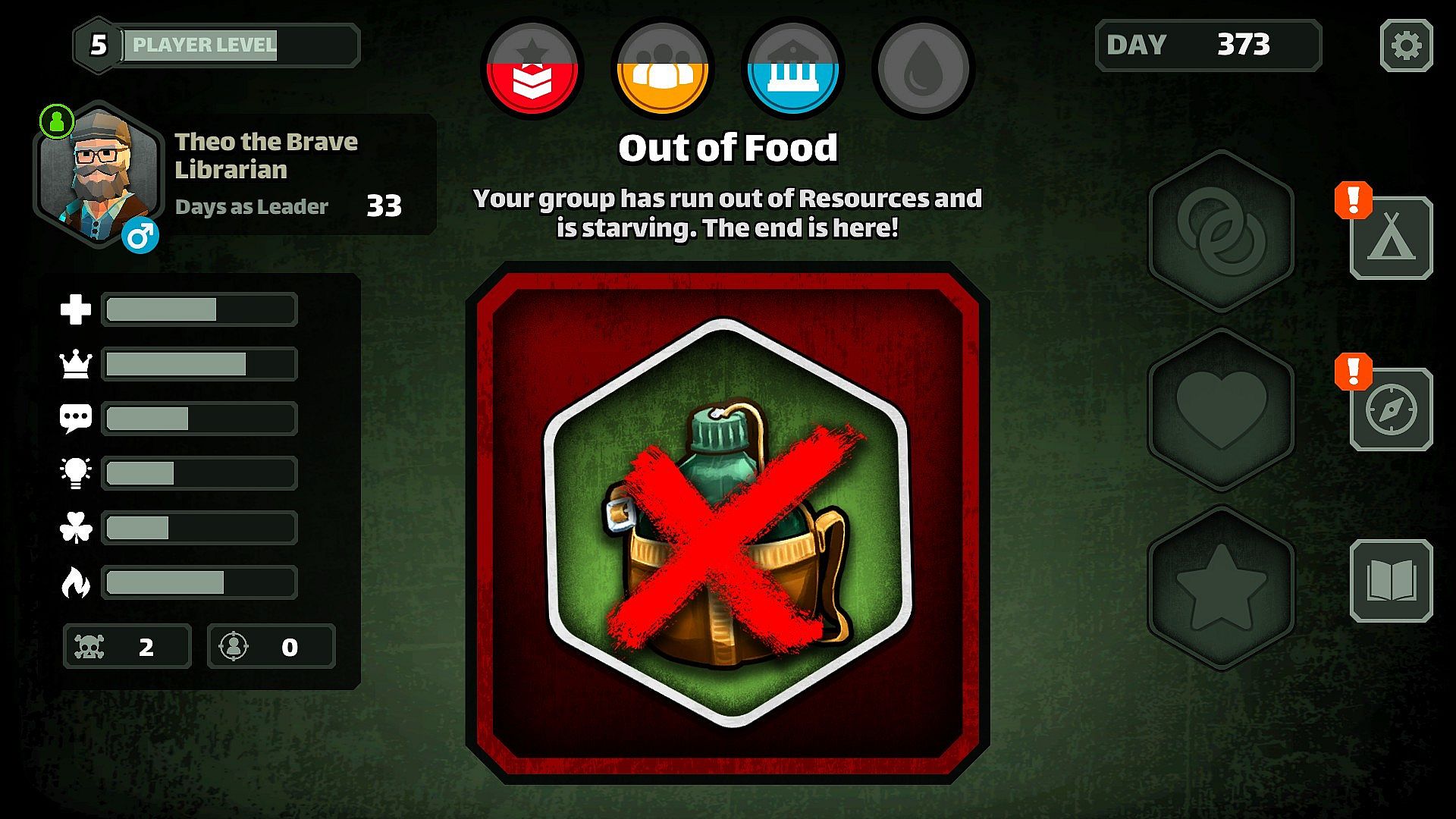
Task: View Theo the Brave Librarian's portrait
Action: click(99, 174)
